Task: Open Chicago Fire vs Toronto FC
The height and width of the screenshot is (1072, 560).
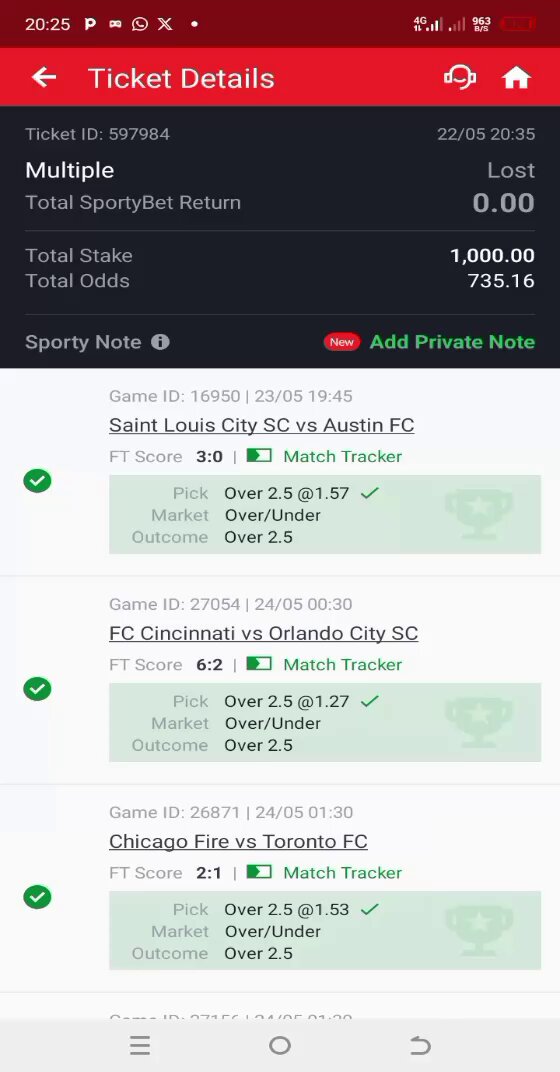Action: click(x=238, y=841)
